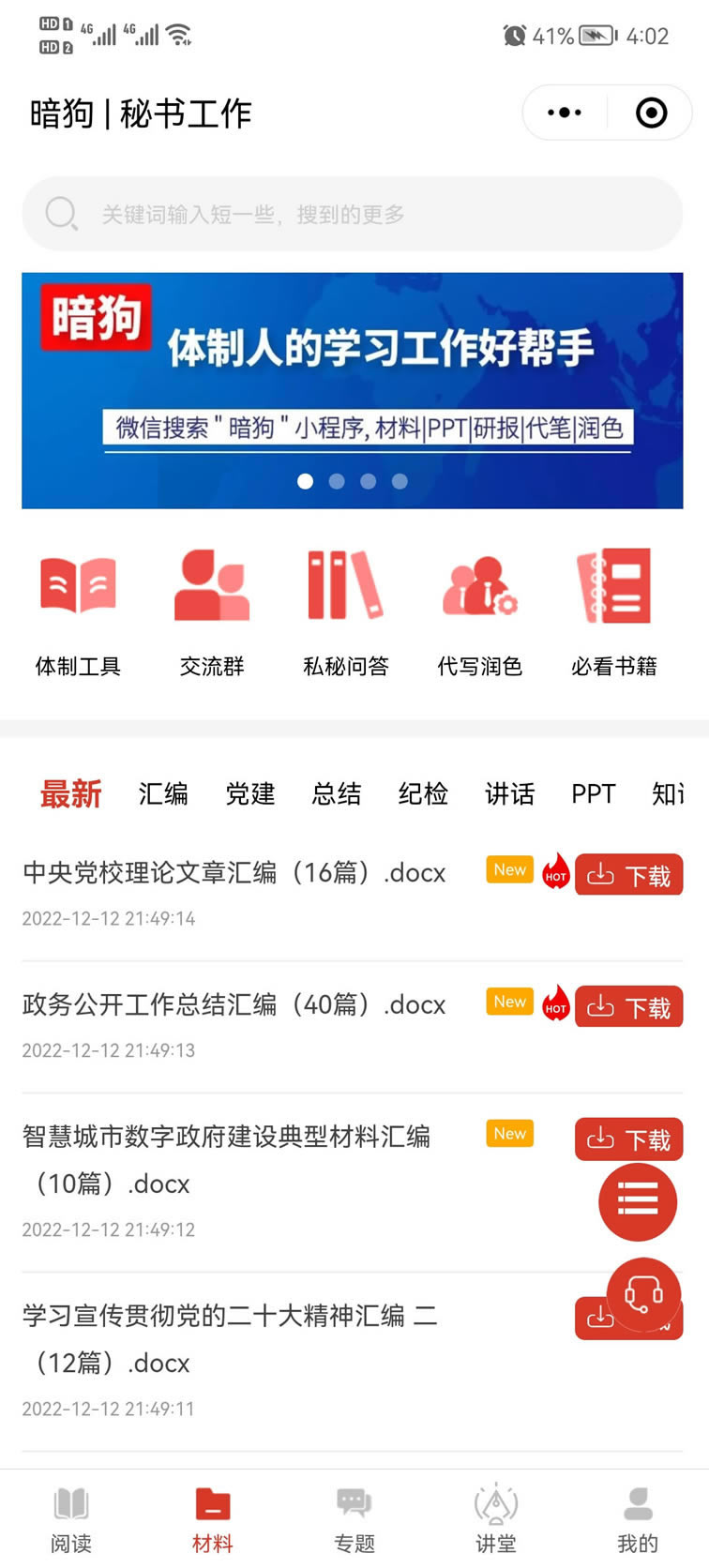This screenshot has height=1568, width=709.
Task: Download 政务公开工作总结汇编 docx
Action: pos(628,1007)
